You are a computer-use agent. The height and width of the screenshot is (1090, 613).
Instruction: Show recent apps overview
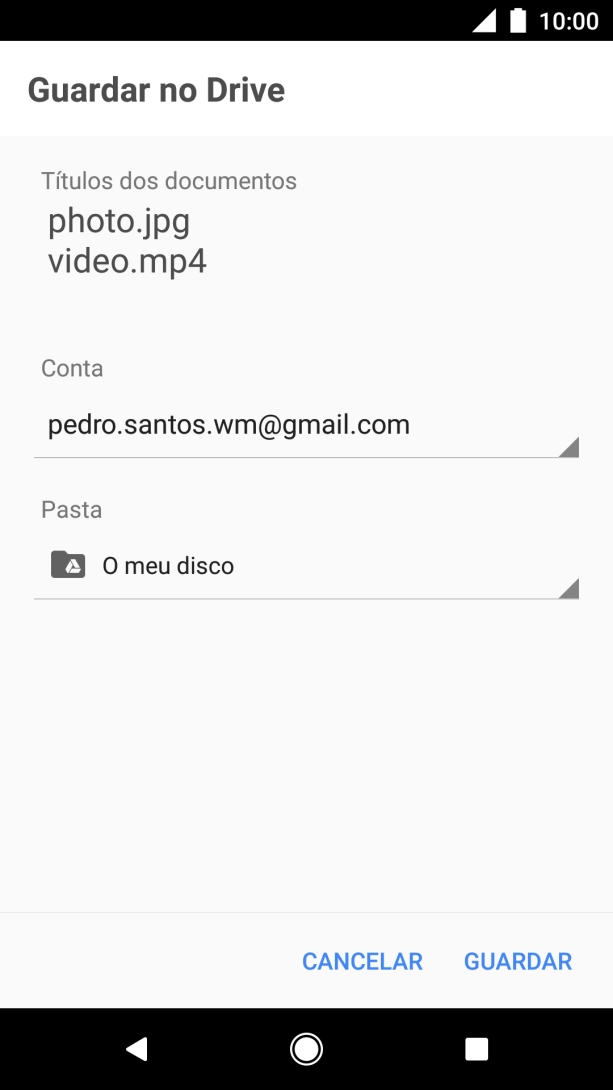click(x=476, y=1048)
